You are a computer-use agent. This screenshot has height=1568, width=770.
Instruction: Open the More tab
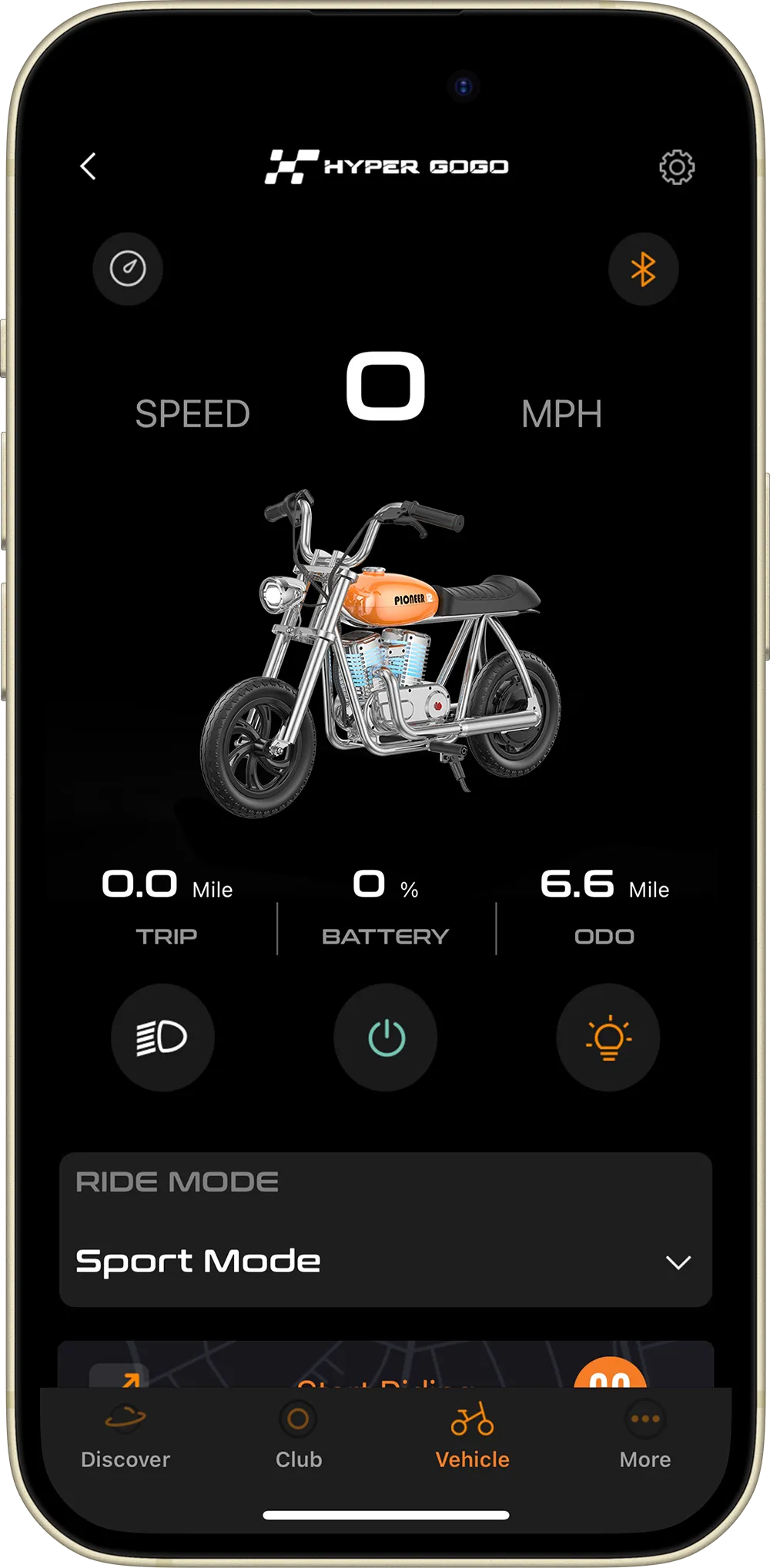(x=644, y=1437)
